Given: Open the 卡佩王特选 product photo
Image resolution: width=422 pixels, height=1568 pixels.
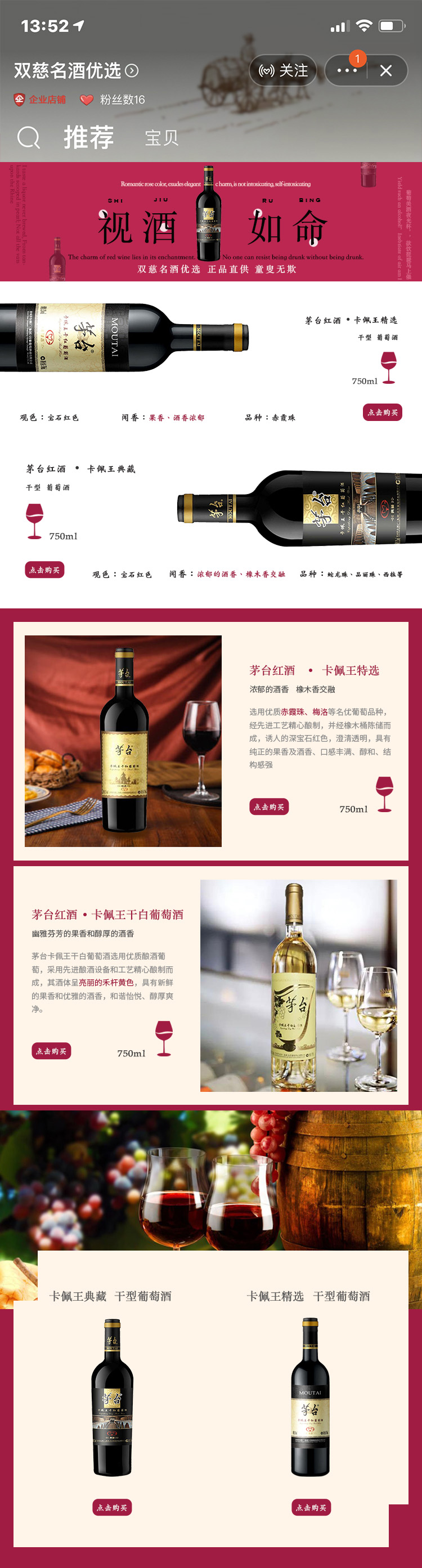Looking at the screenshot, I should (x=123, y=741).
